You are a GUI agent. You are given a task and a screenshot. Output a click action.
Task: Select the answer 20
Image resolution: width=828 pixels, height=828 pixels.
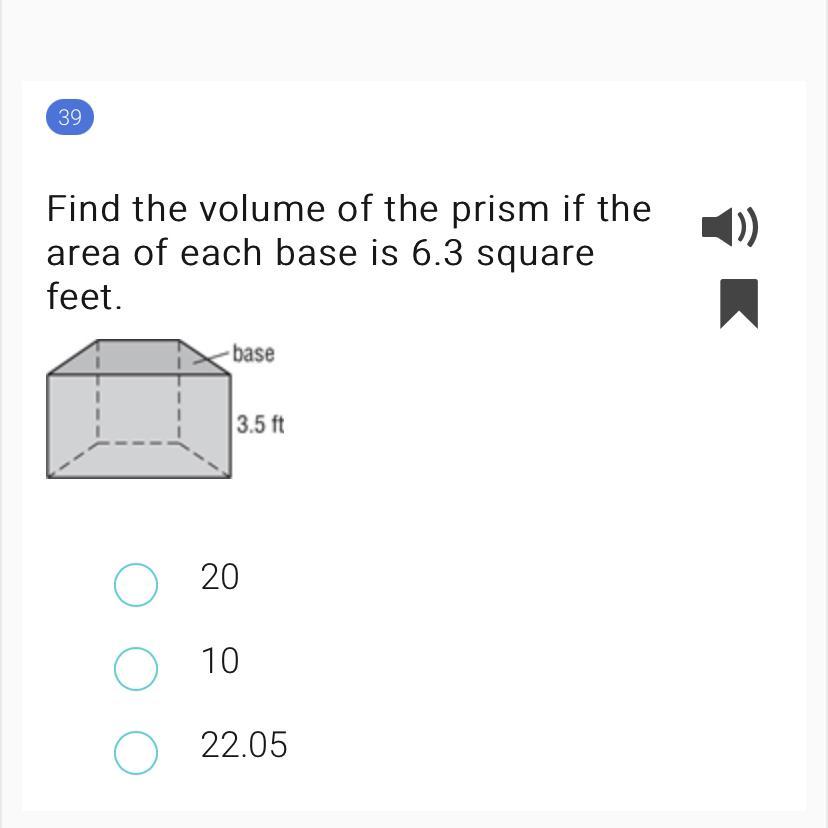click(136, 584)
